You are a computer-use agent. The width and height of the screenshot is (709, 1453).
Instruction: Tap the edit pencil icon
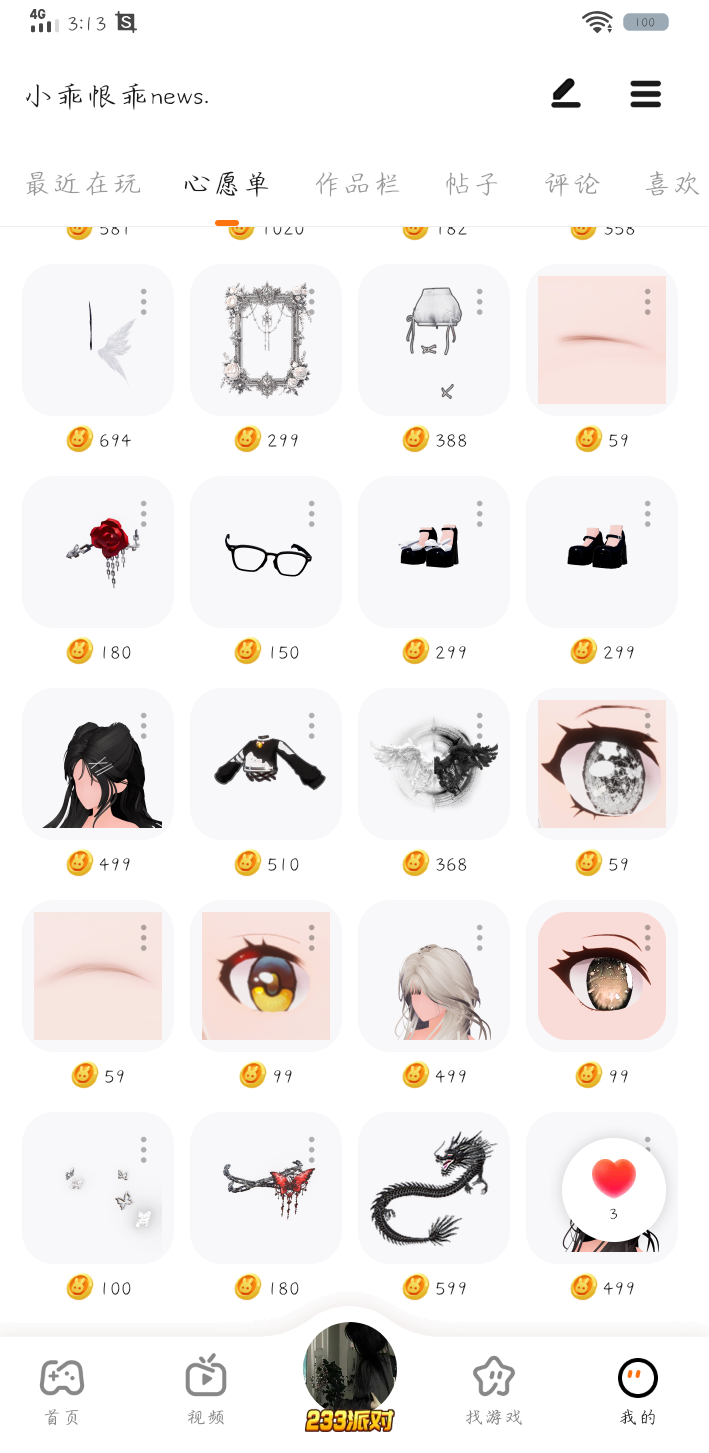click(x=566, y=94)
